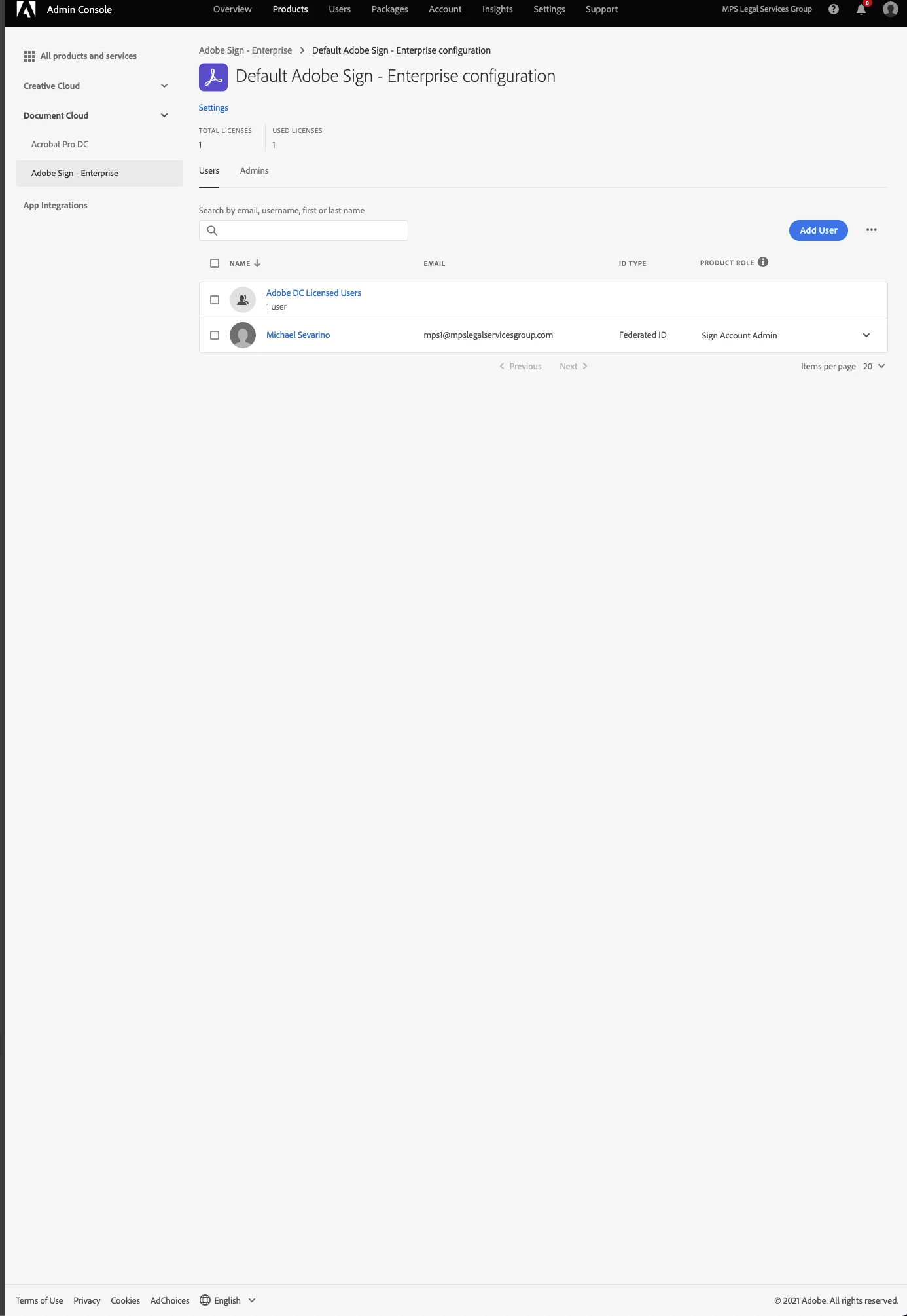The image size is (907, 1316).
Task: Switch to the Users top navigation tab
Action: coord(339,9)
